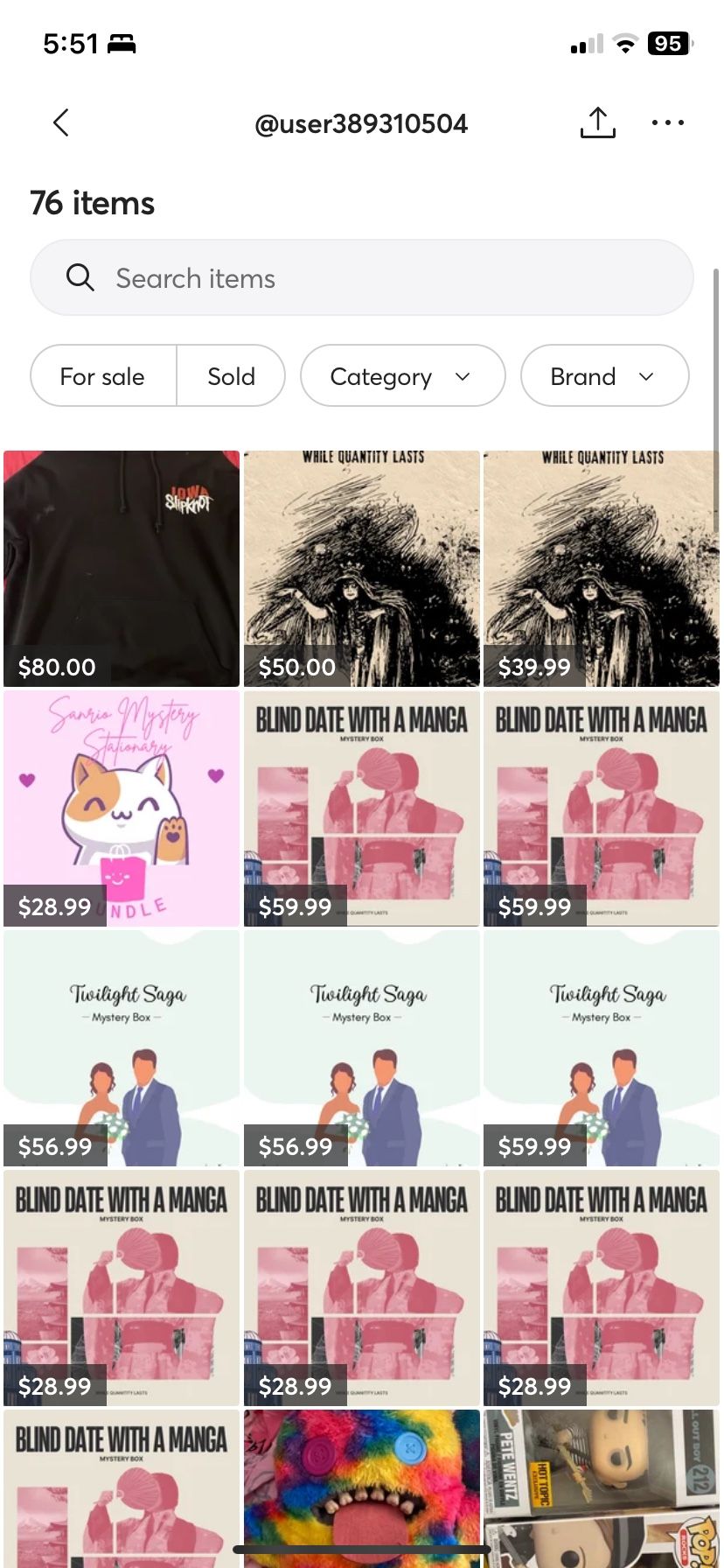Expand the Brand dropdown
724x1568 pixels.
604,376
